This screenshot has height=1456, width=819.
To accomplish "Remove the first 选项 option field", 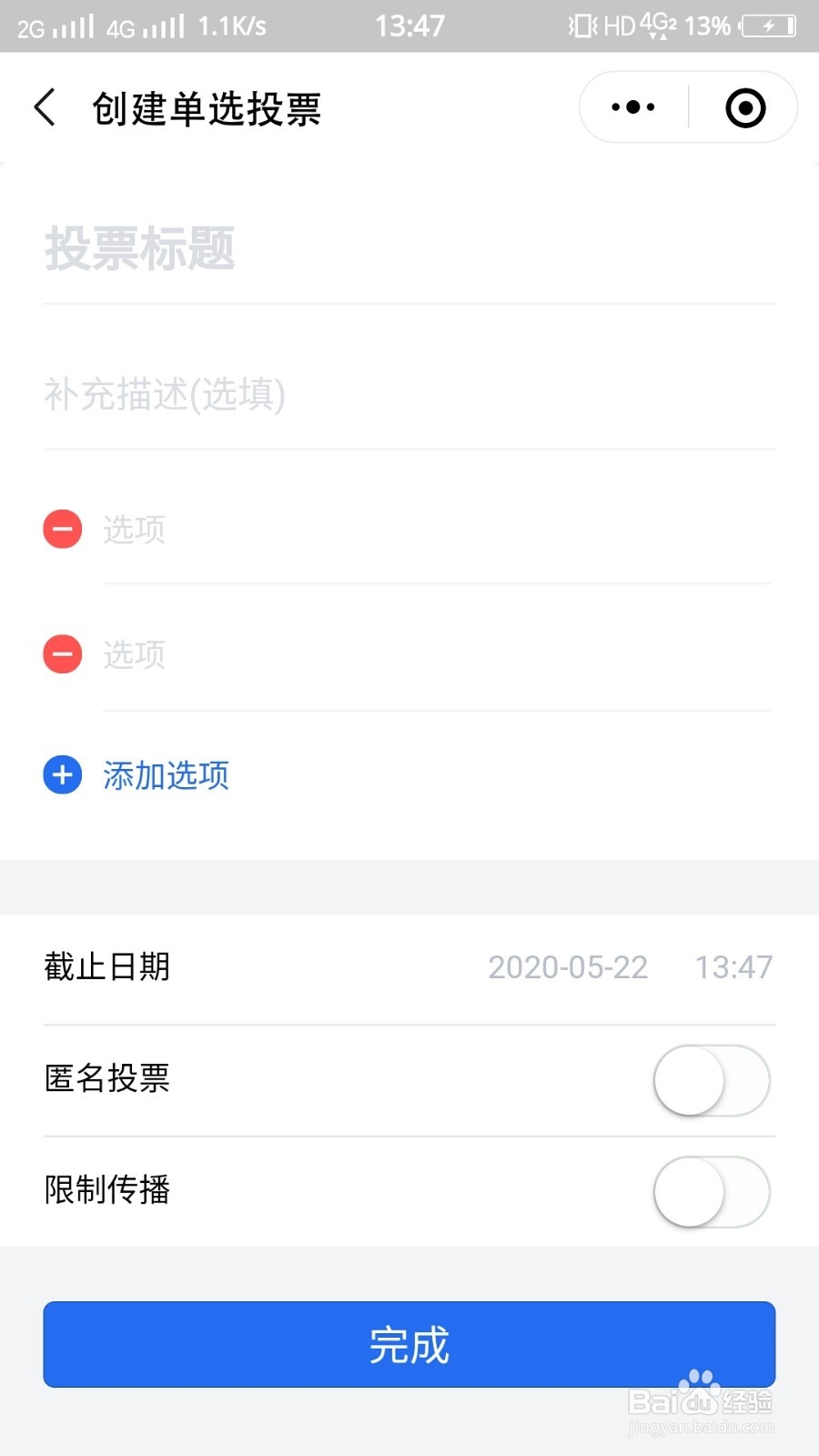I will click(62, 529).
